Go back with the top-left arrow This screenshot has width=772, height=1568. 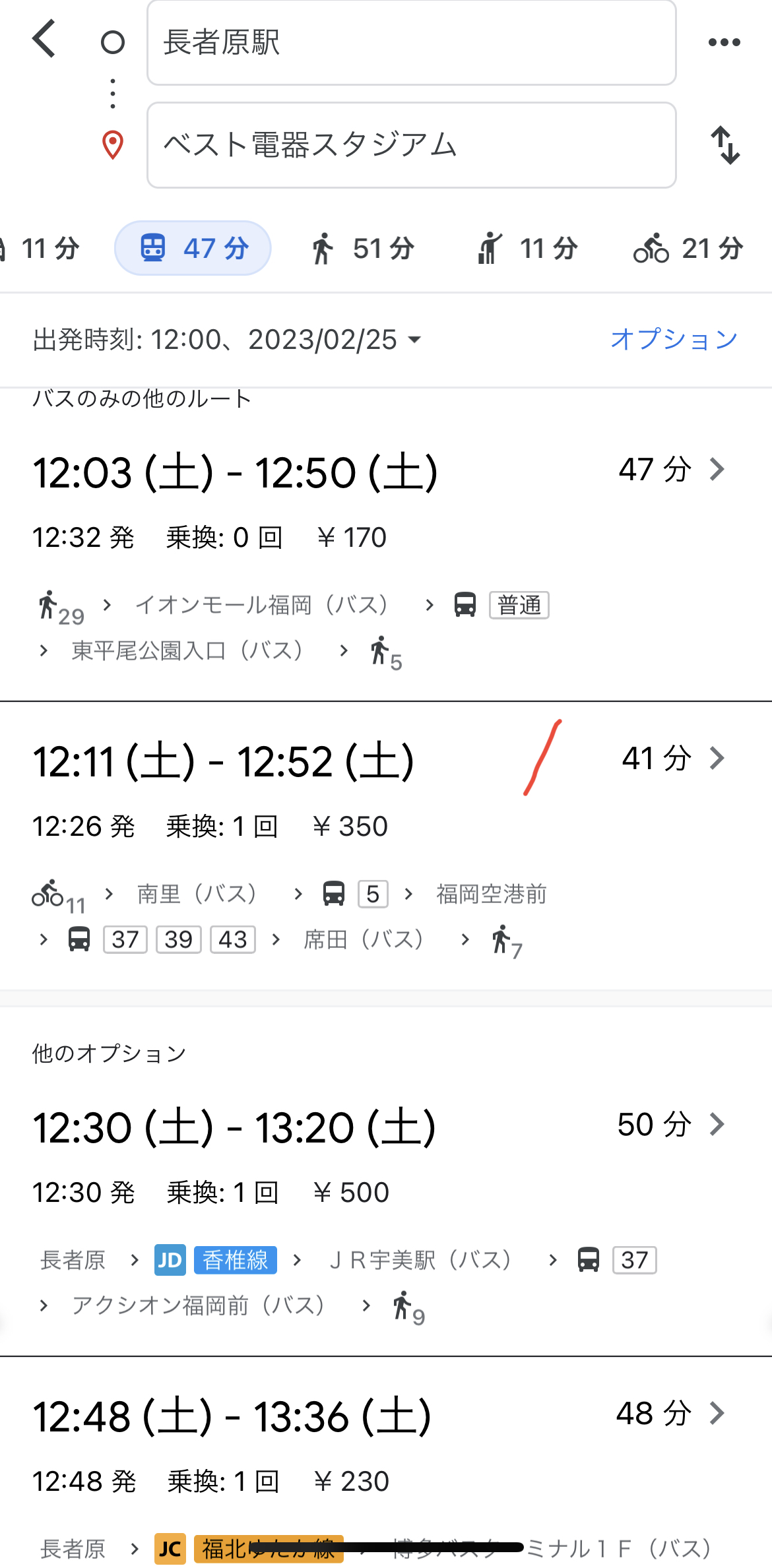pyautogui.click(x=44, y=39)
